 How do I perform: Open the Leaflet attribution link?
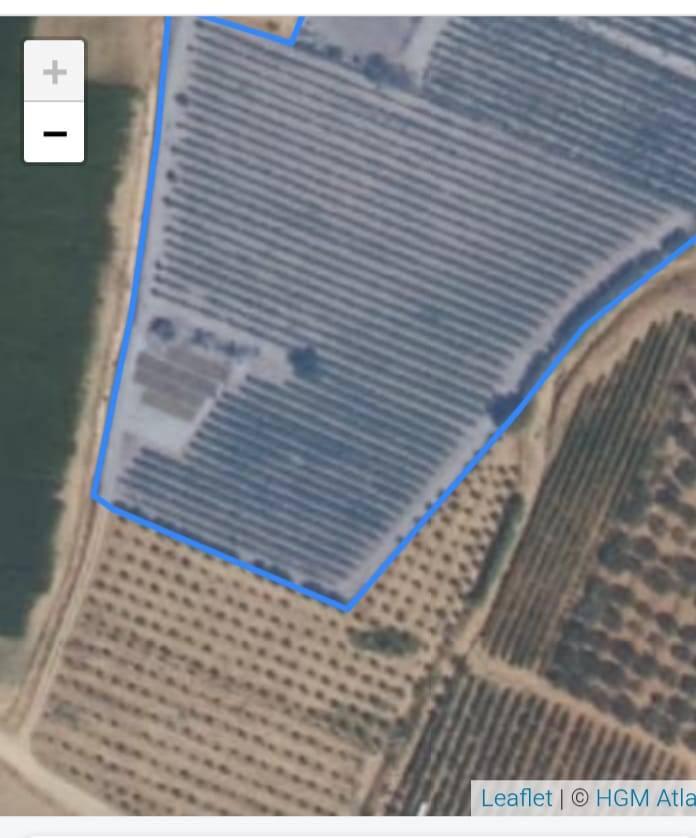point(516,798)
